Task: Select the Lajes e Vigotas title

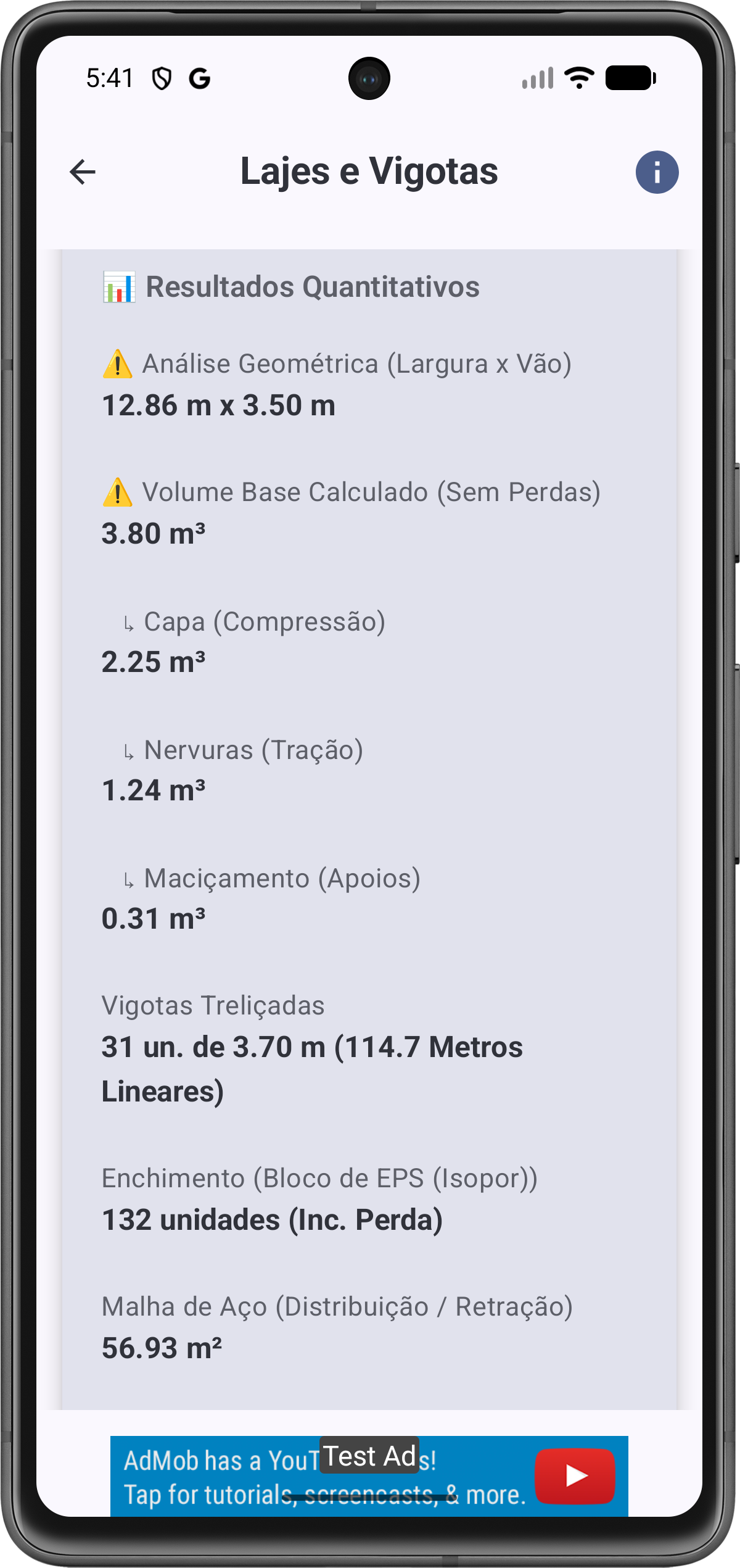Action: 369,172
